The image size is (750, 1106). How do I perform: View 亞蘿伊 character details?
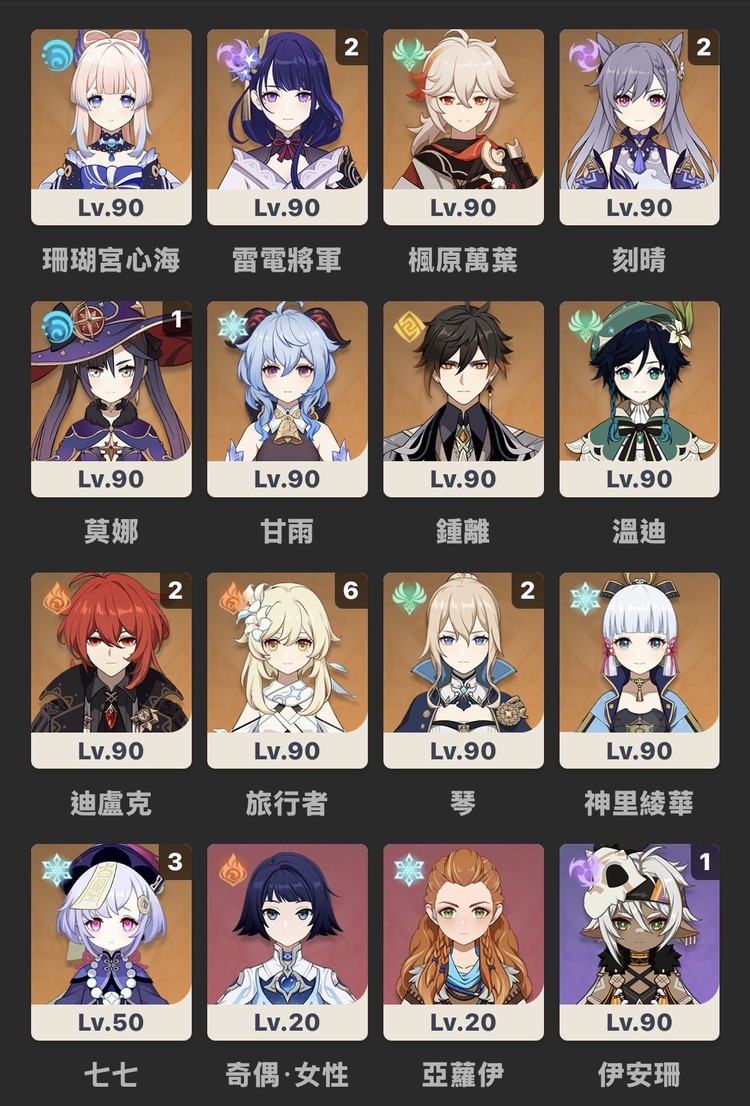click(x=463, y=942)
